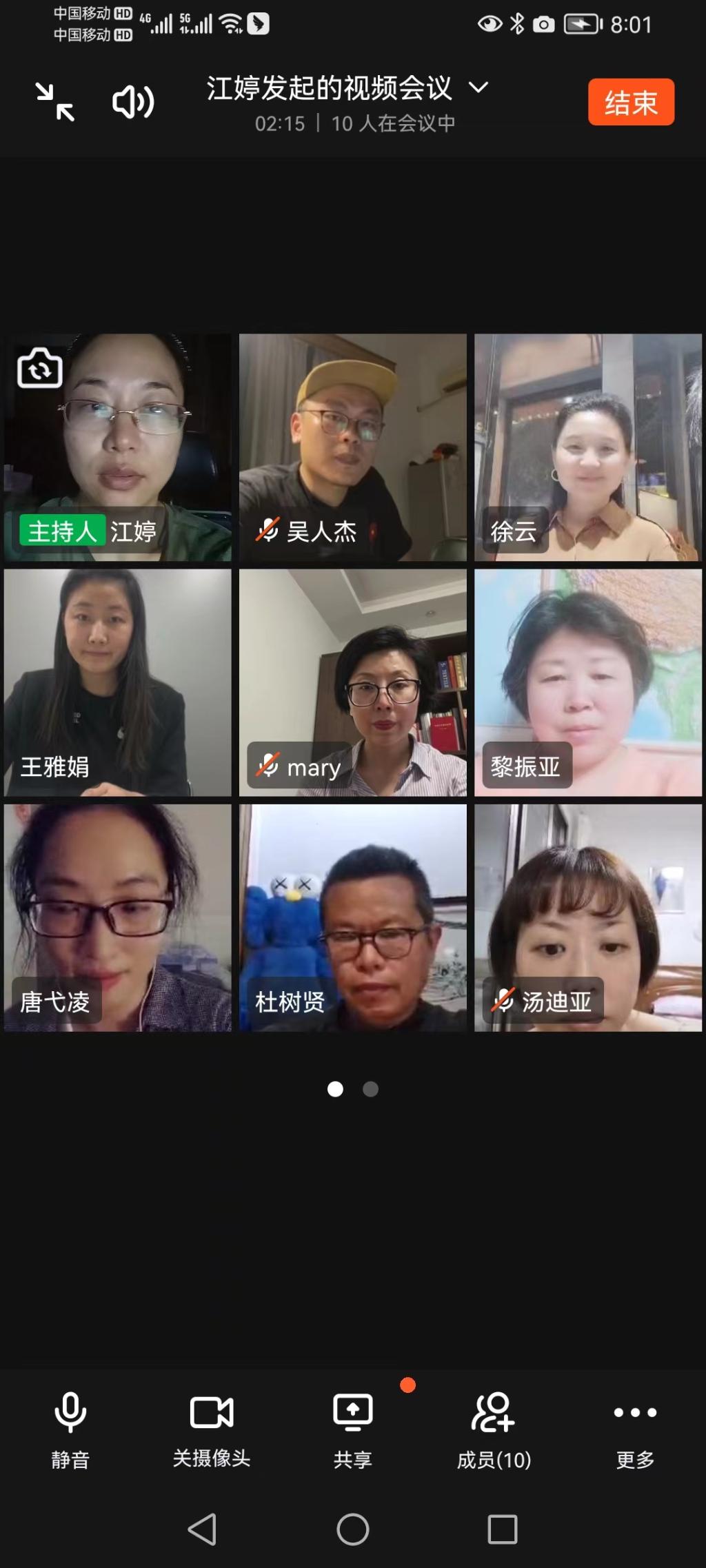Screen dimensions: 706x1568
Task: Expand the meeting title dropdown
Action: 478,88
